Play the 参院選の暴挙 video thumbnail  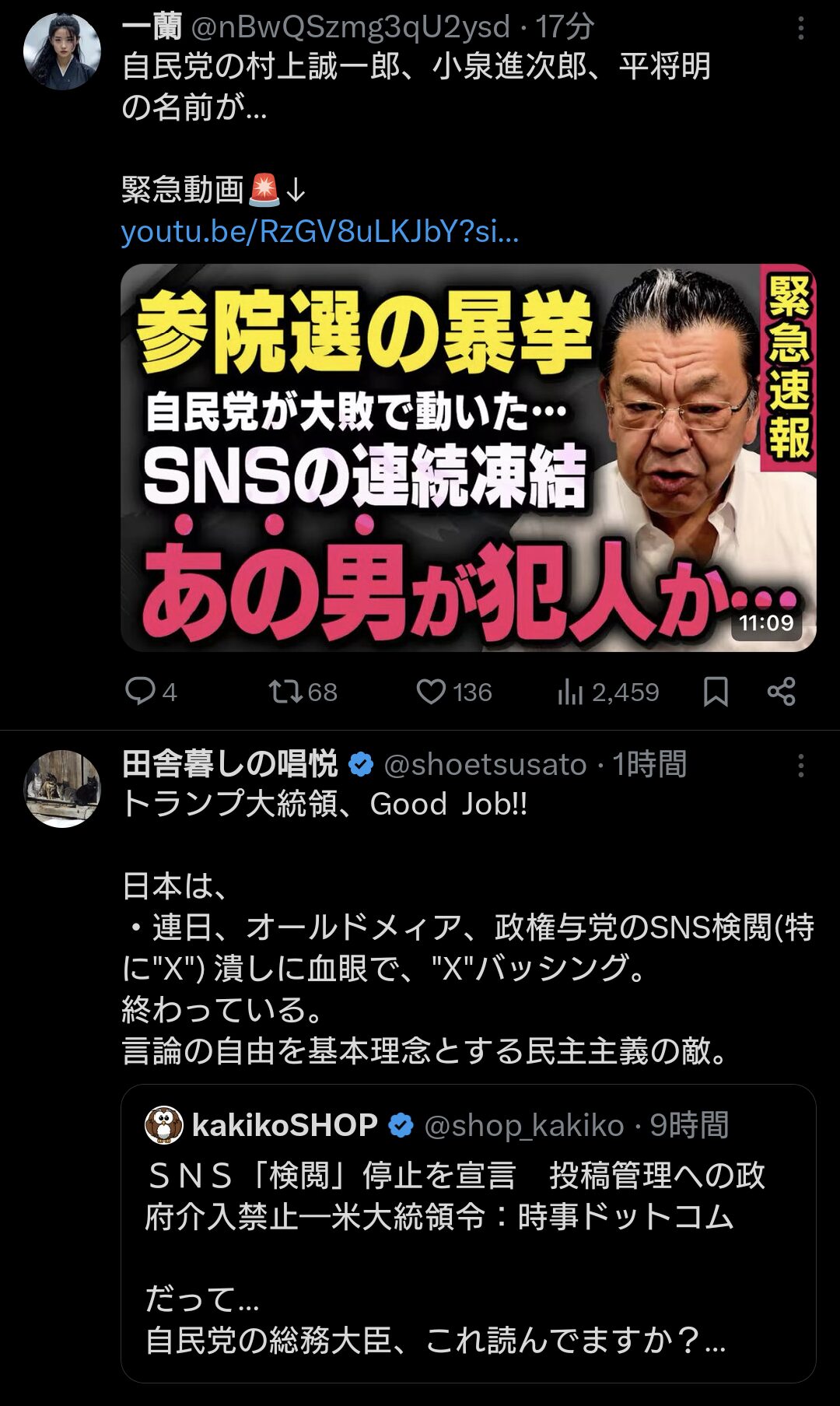pos(468,458)
